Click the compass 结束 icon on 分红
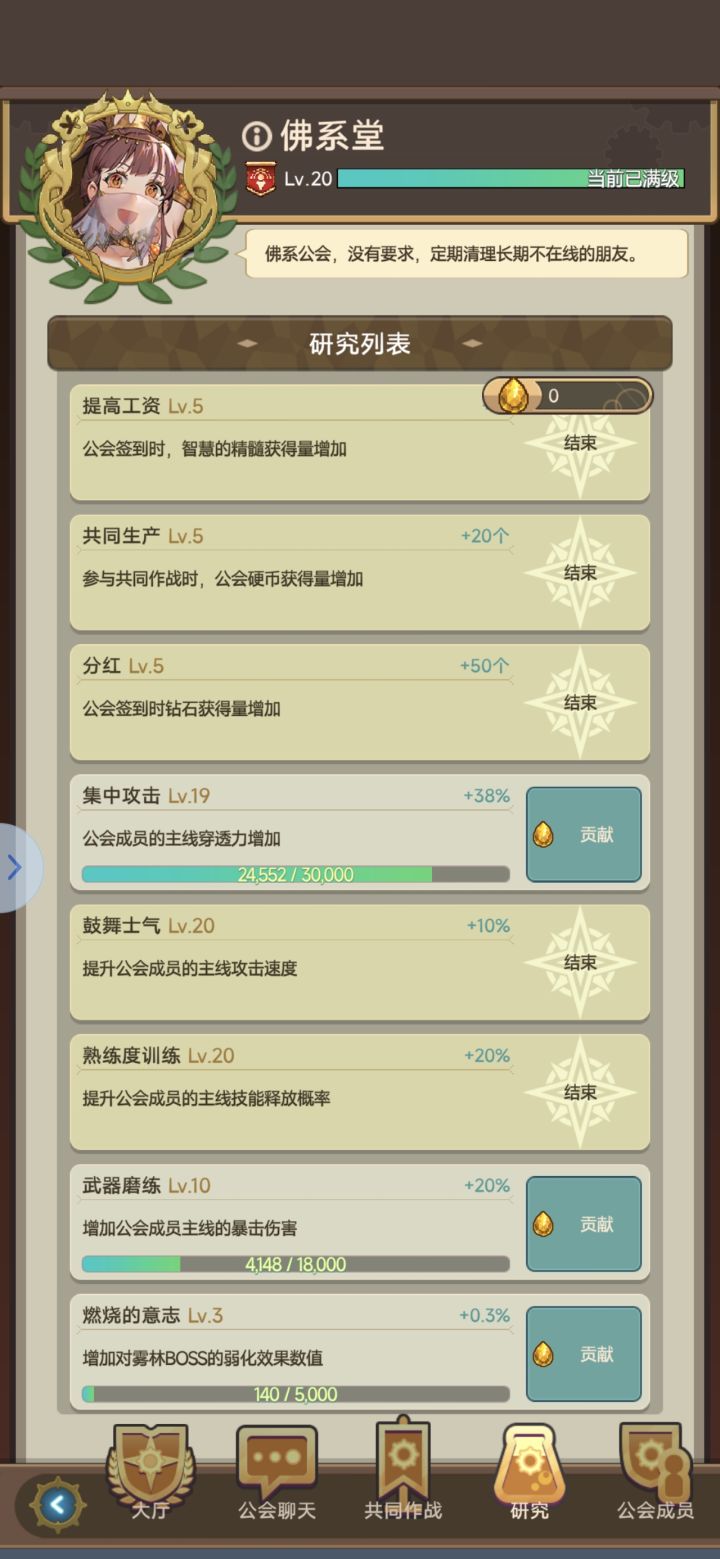 [583, 702]
